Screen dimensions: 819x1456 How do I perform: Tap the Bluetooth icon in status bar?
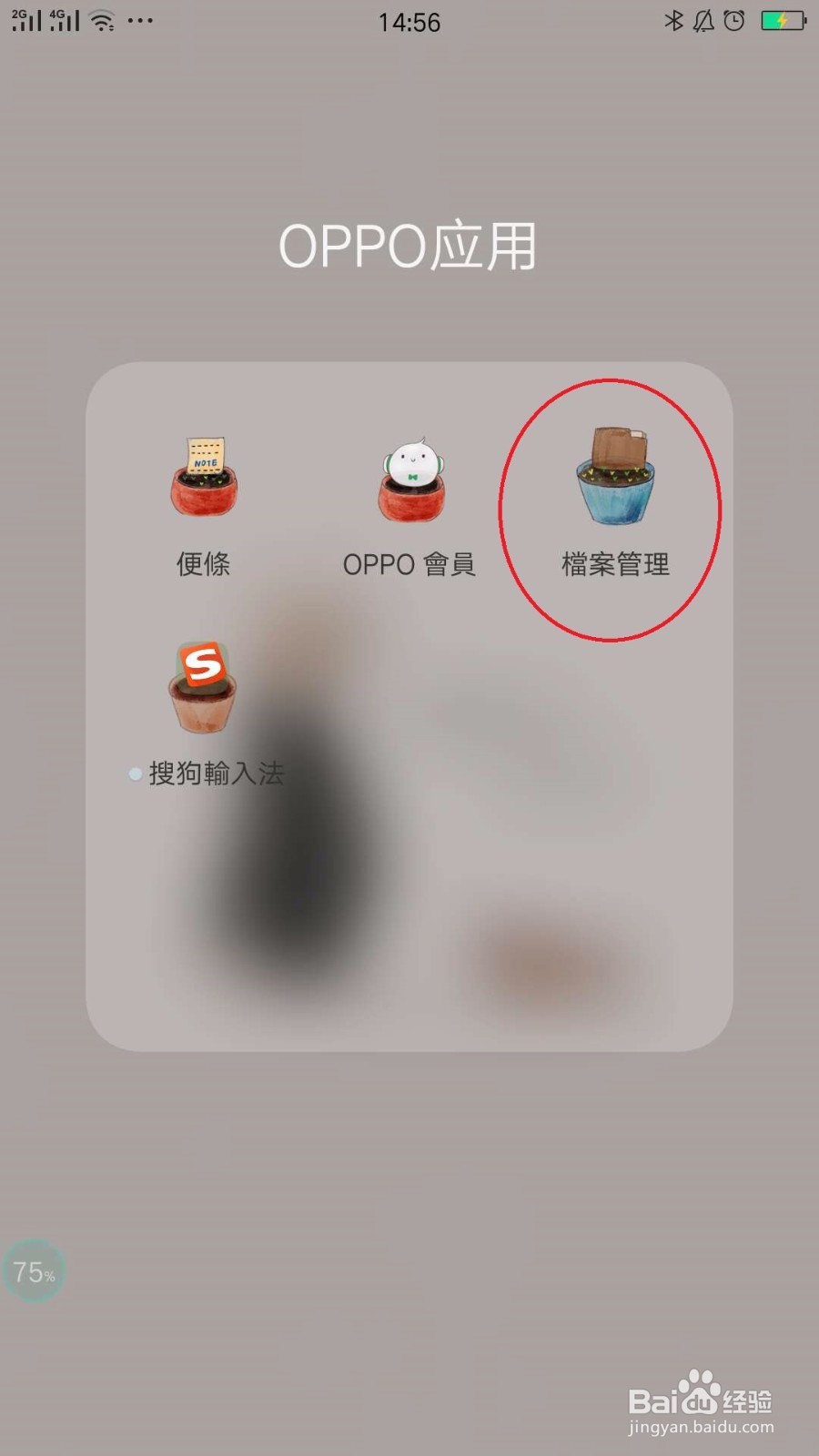(674, 20)
